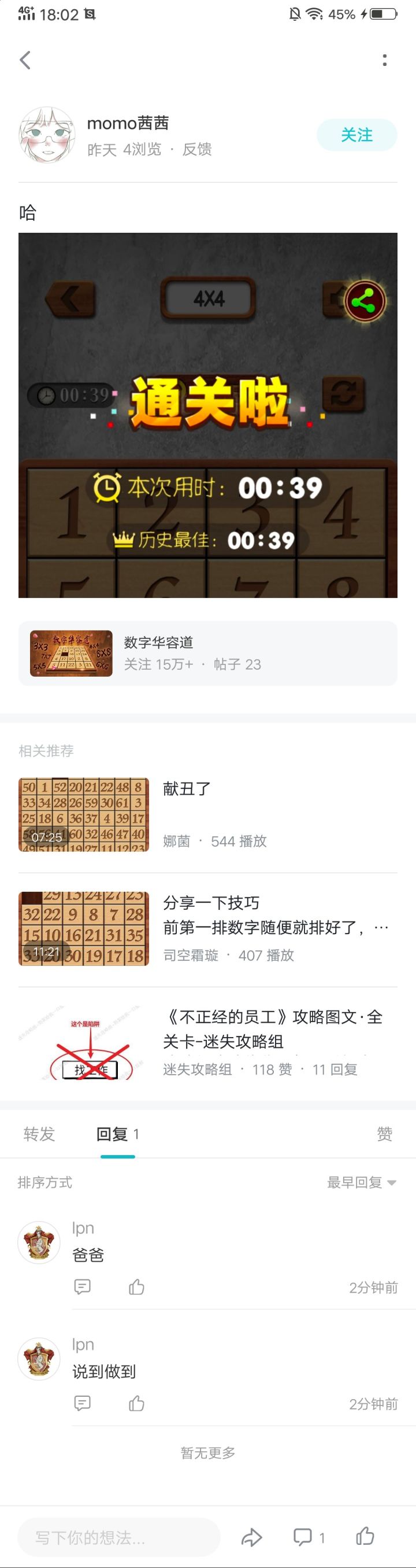Like lpn's comment 爸爸
Viewport: 416px width, 1568px height.
click(x=136, y=1287)
